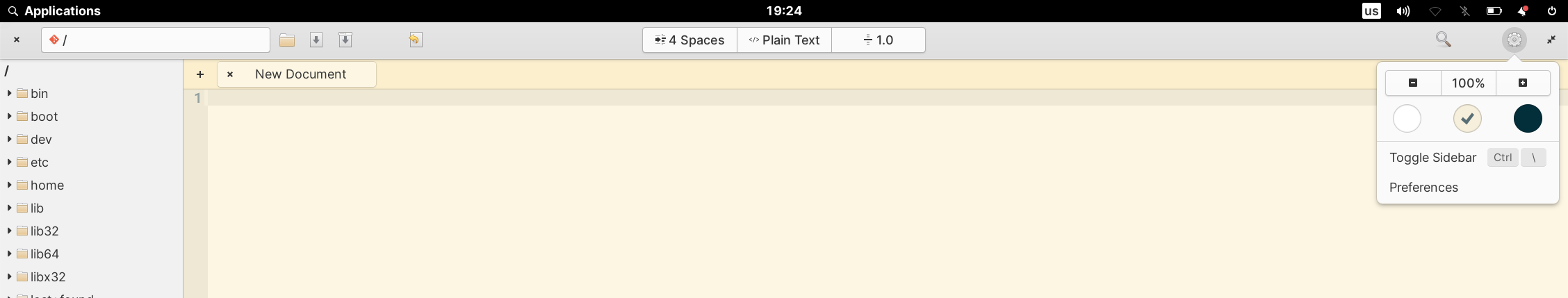
Task: Close the current project with the X
Action: coord(17,40)
